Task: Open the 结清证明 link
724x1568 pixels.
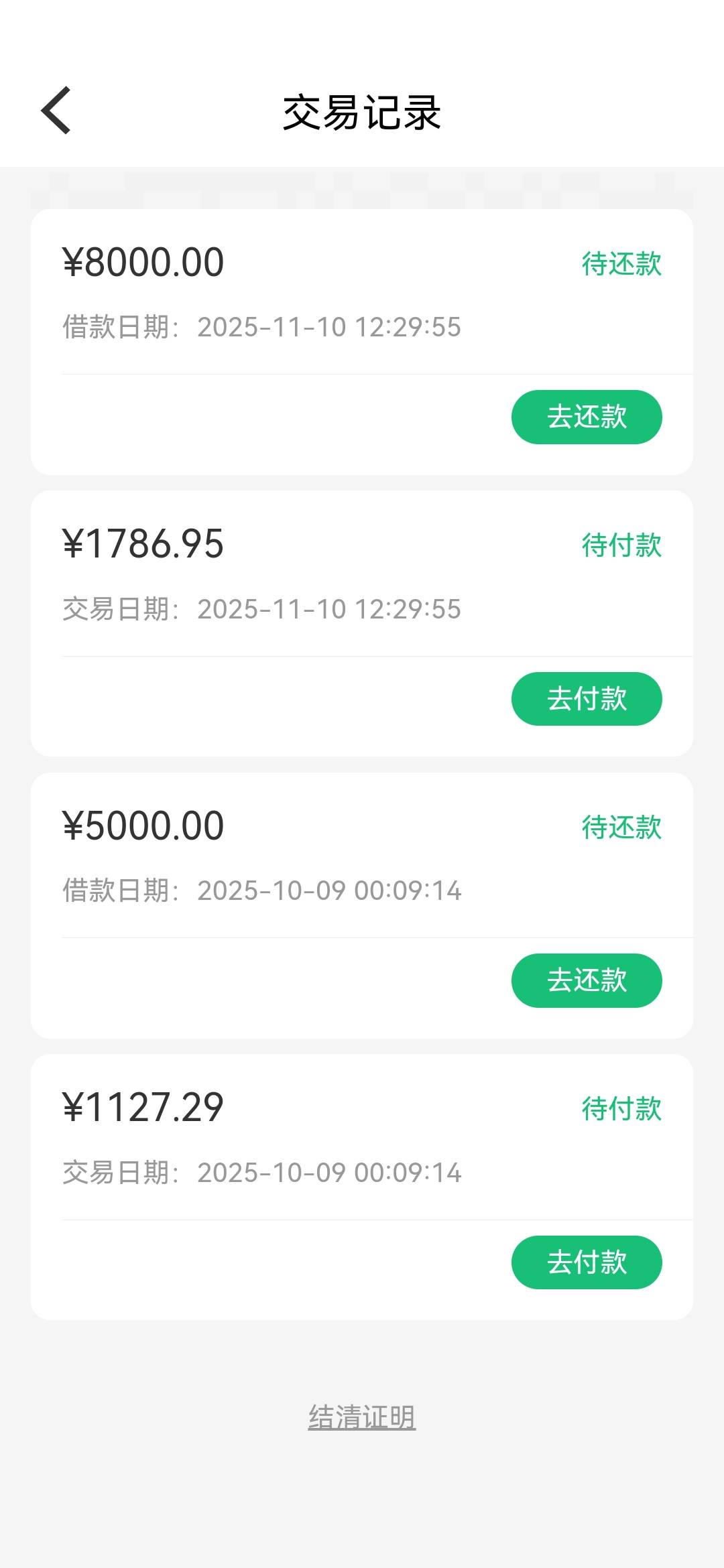Action: click(x=362, y=1417)
